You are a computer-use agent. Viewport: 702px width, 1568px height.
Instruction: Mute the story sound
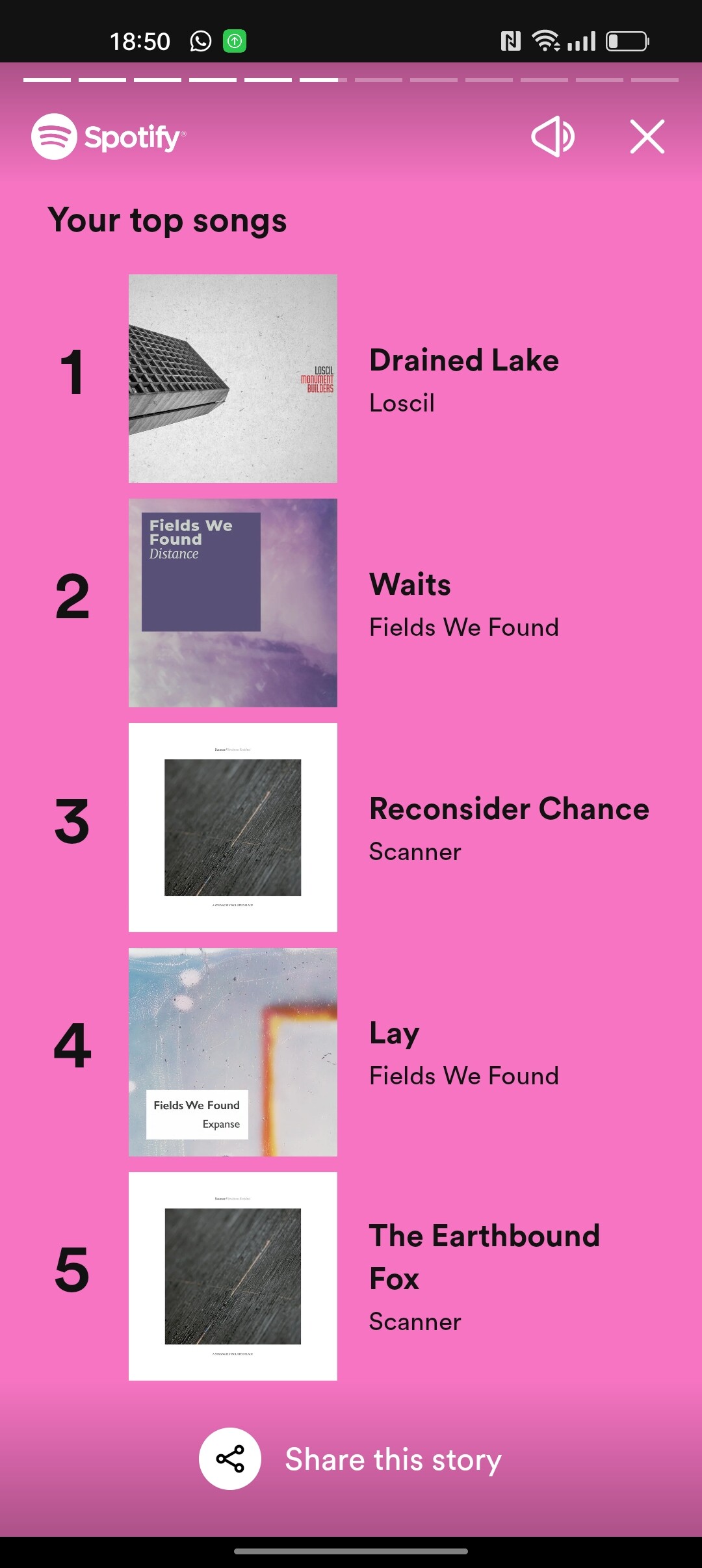pos(552,137)
